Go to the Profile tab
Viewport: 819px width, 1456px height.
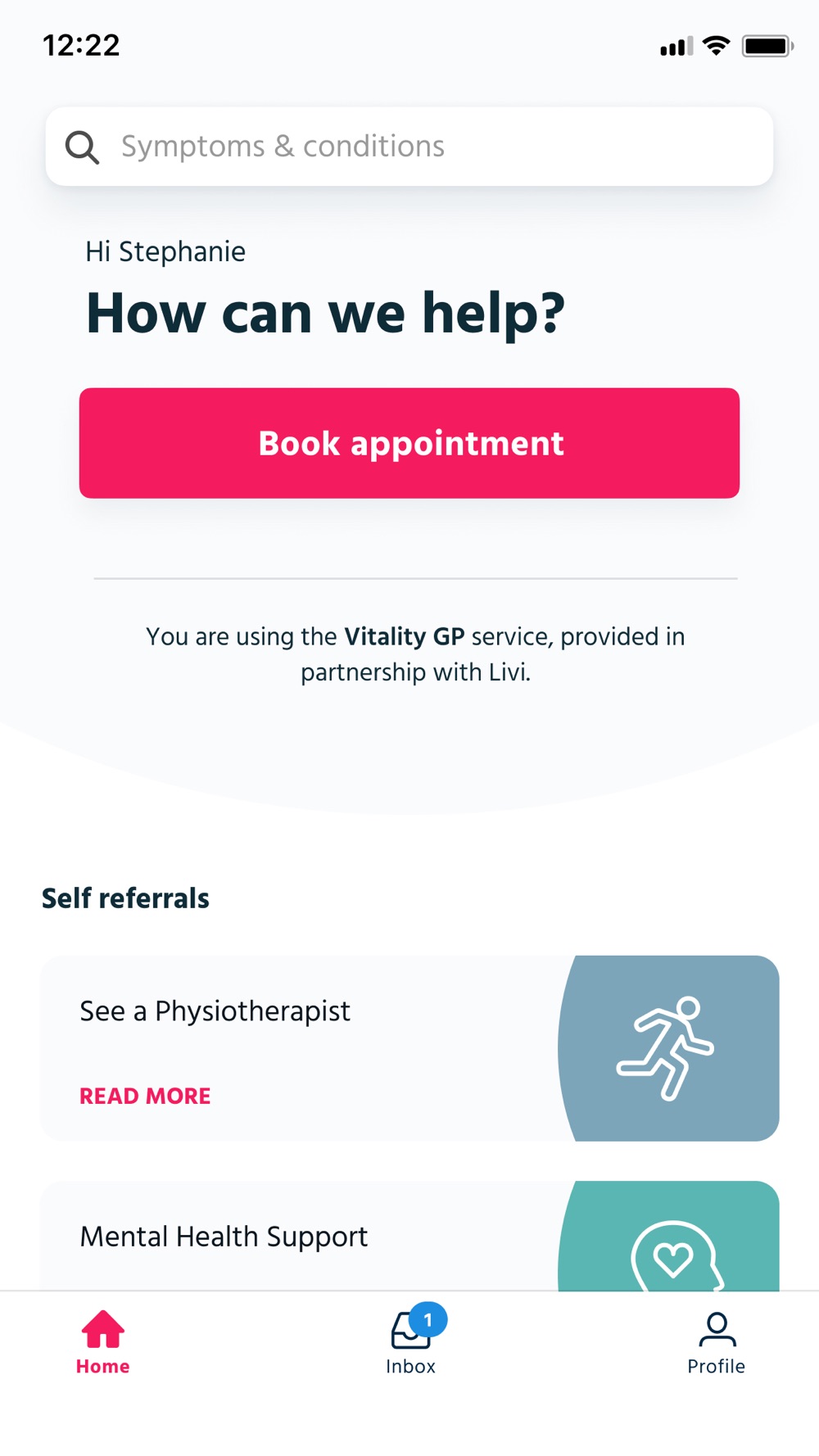(717, 1344)
